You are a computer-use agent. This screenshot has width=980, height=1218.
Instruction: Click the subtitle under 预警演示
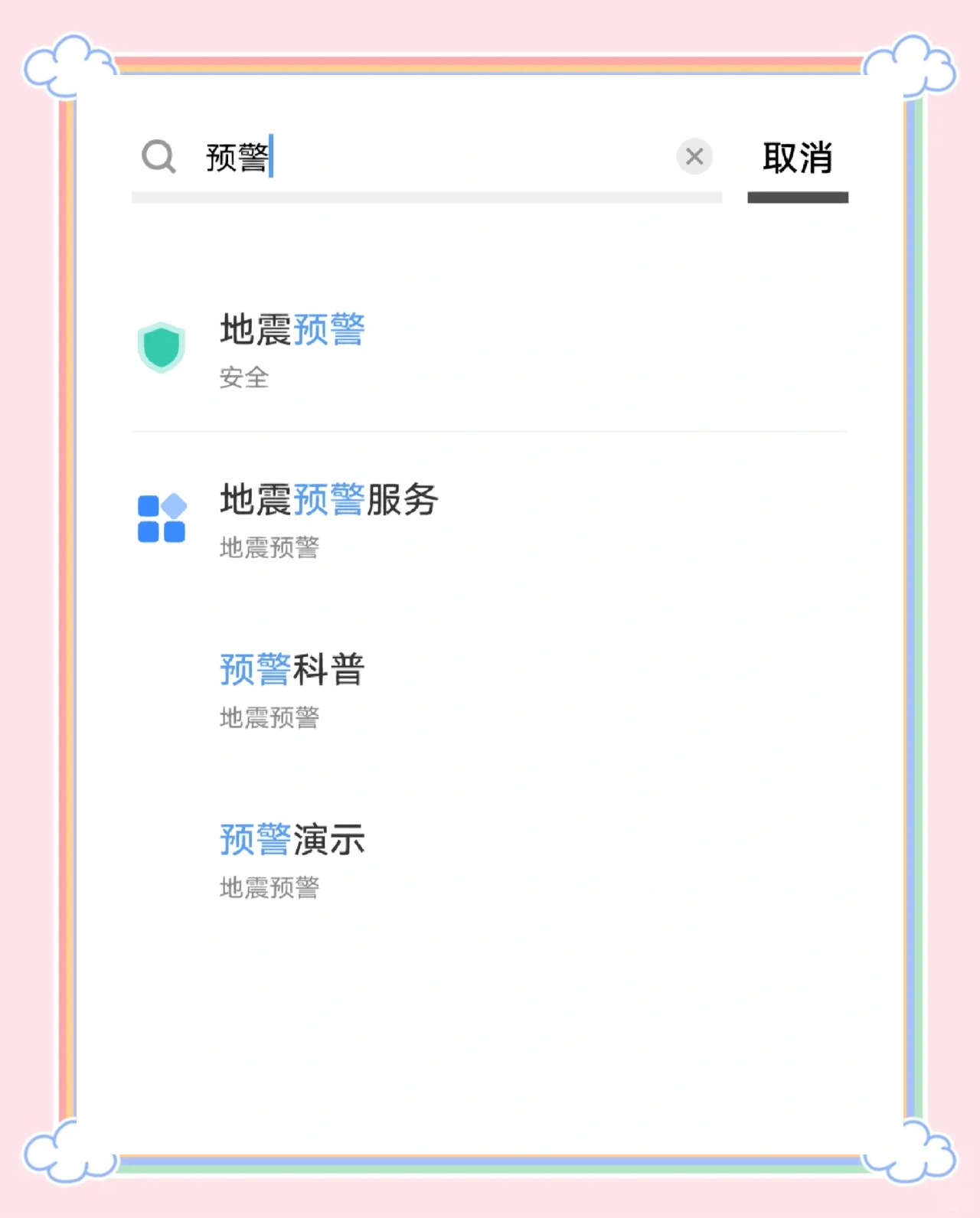269,887
